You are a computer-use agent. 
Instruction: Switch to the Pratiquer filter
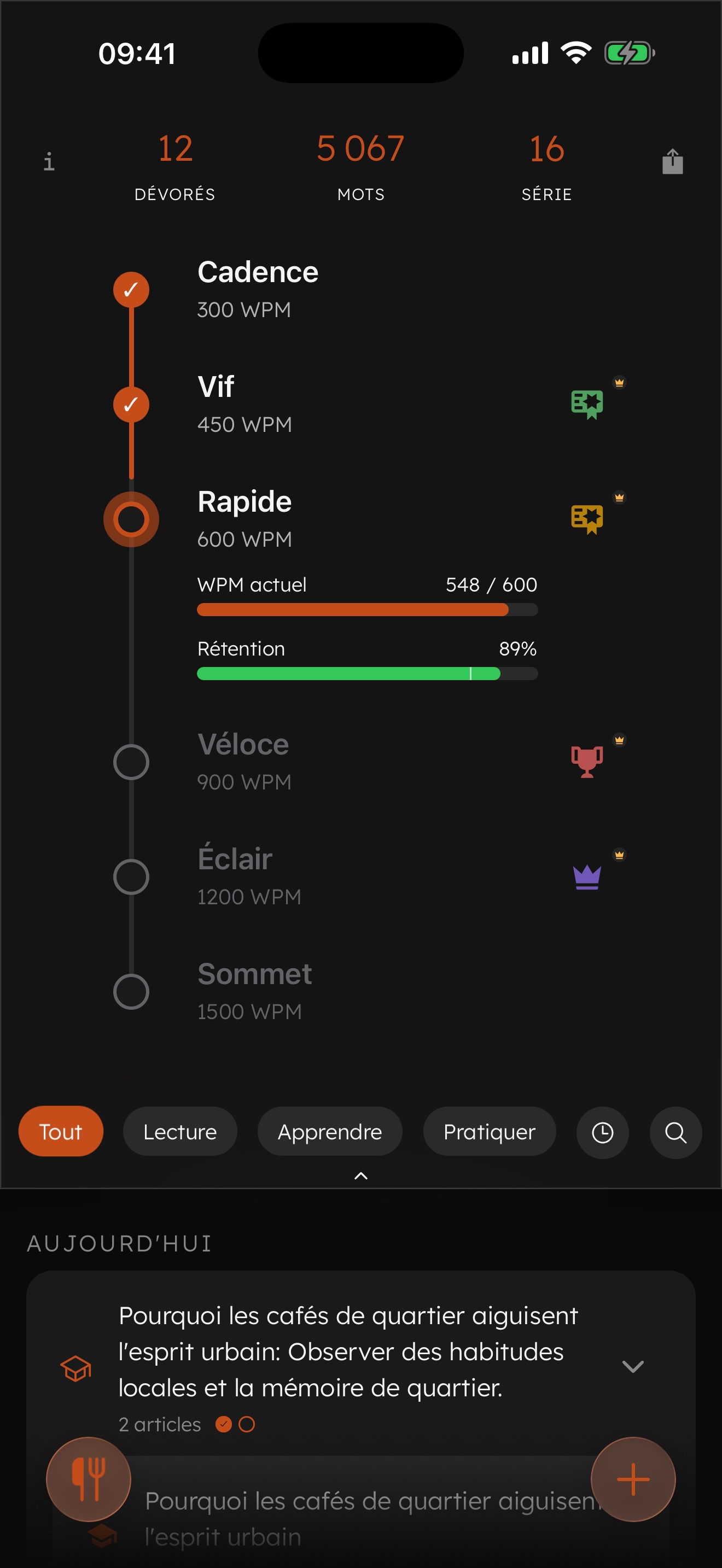(x=489, y=1132)
